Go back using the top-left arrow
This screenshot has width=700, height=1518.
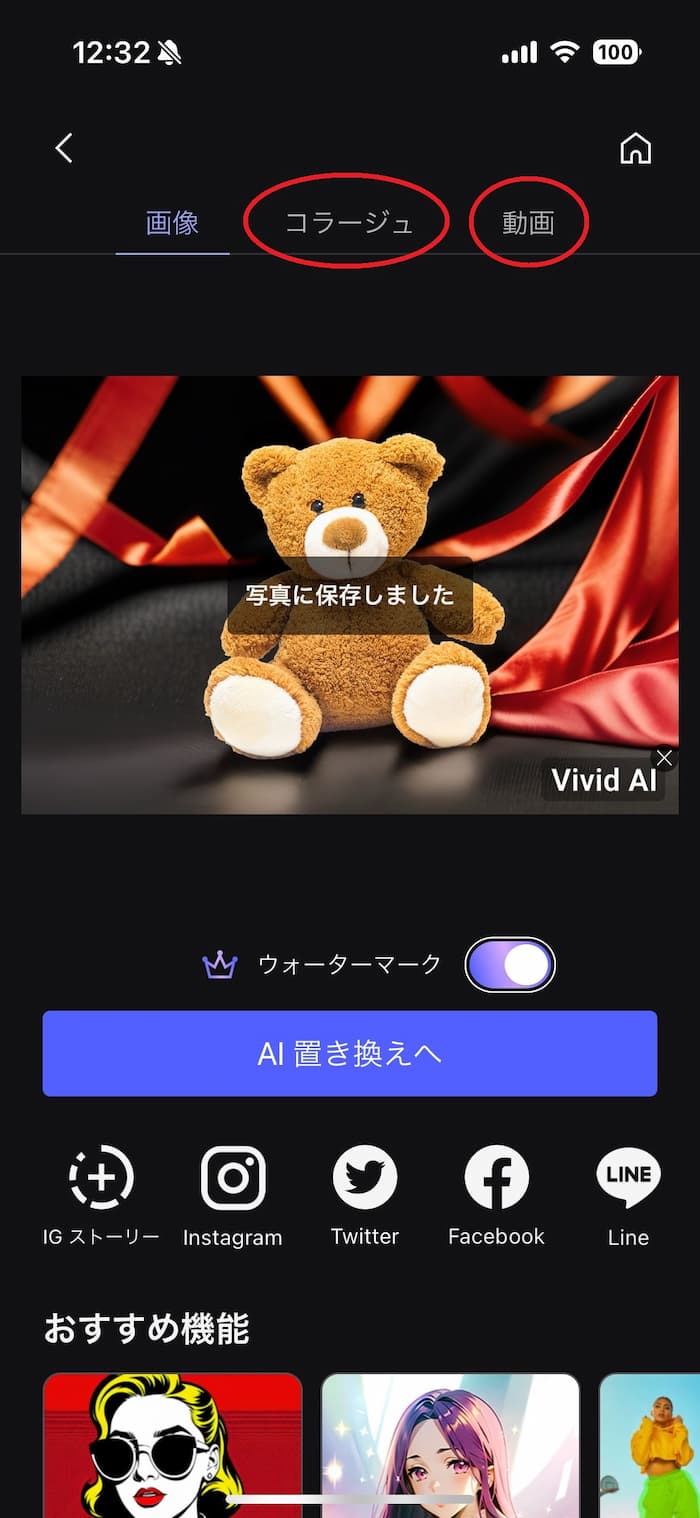pos(64,149)
